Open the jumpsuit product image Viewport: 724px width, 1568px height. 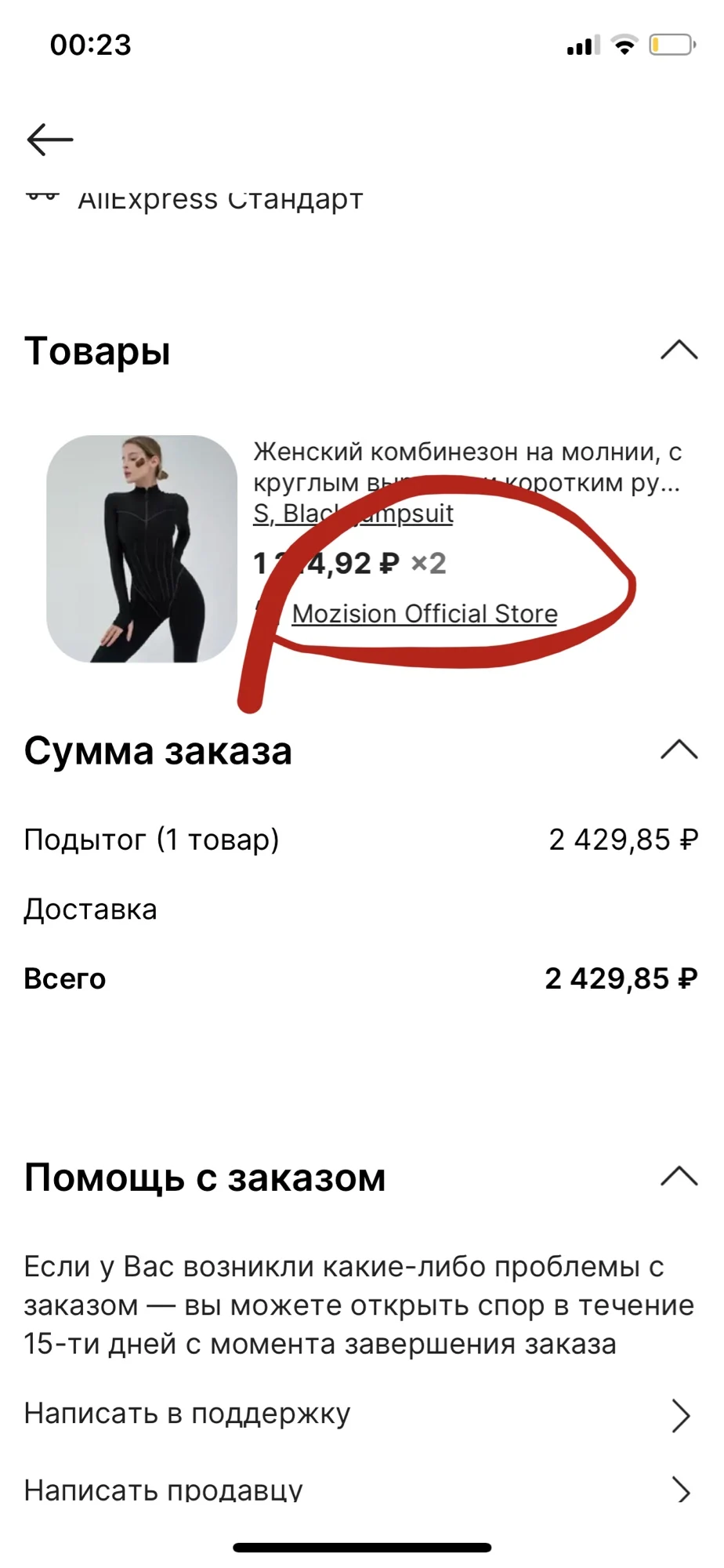(142, 549)
